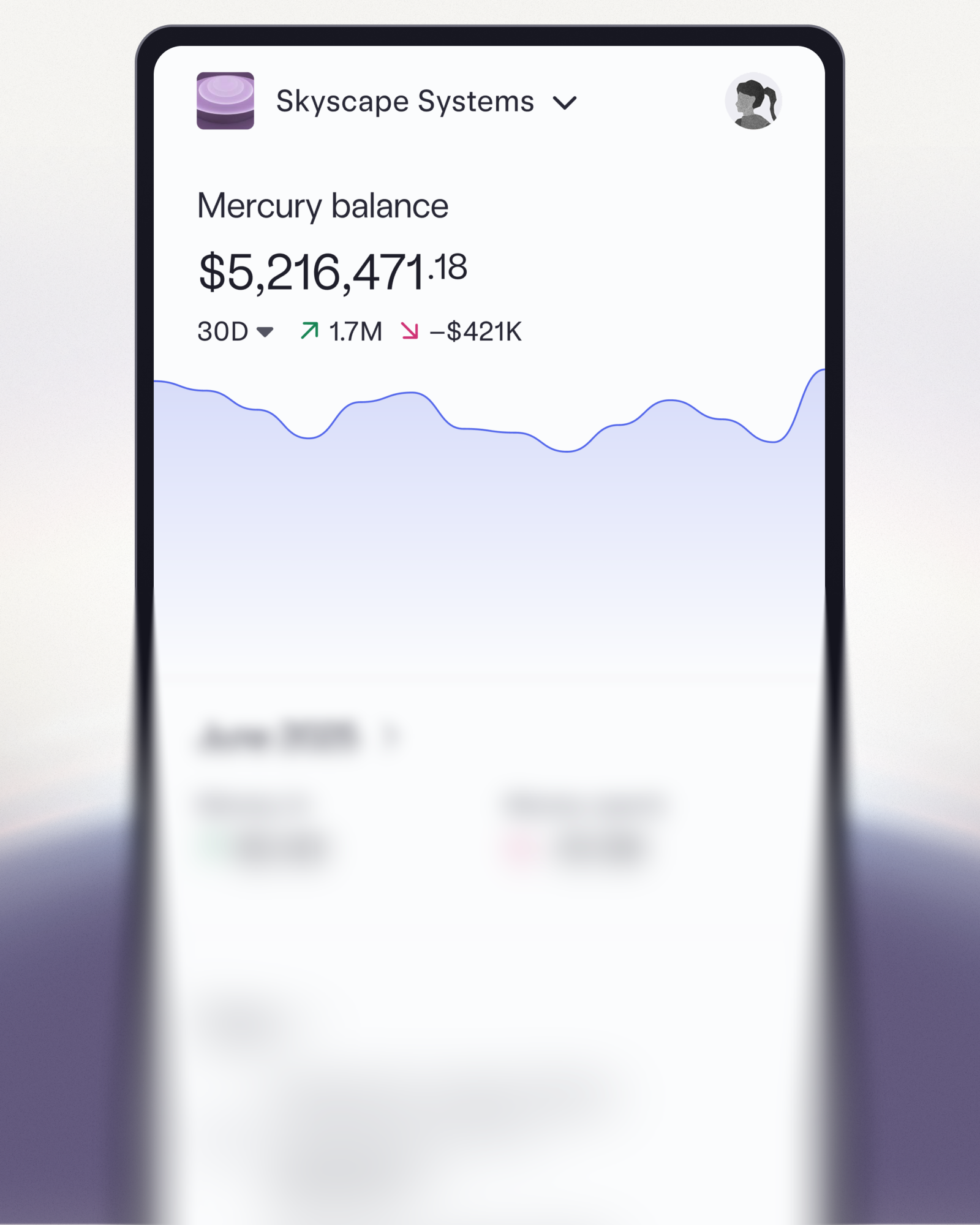The image size is (980, 1225).
Task: Click the −$421K money-out amount
Action: pyautogui.click(x=475, y=331)
